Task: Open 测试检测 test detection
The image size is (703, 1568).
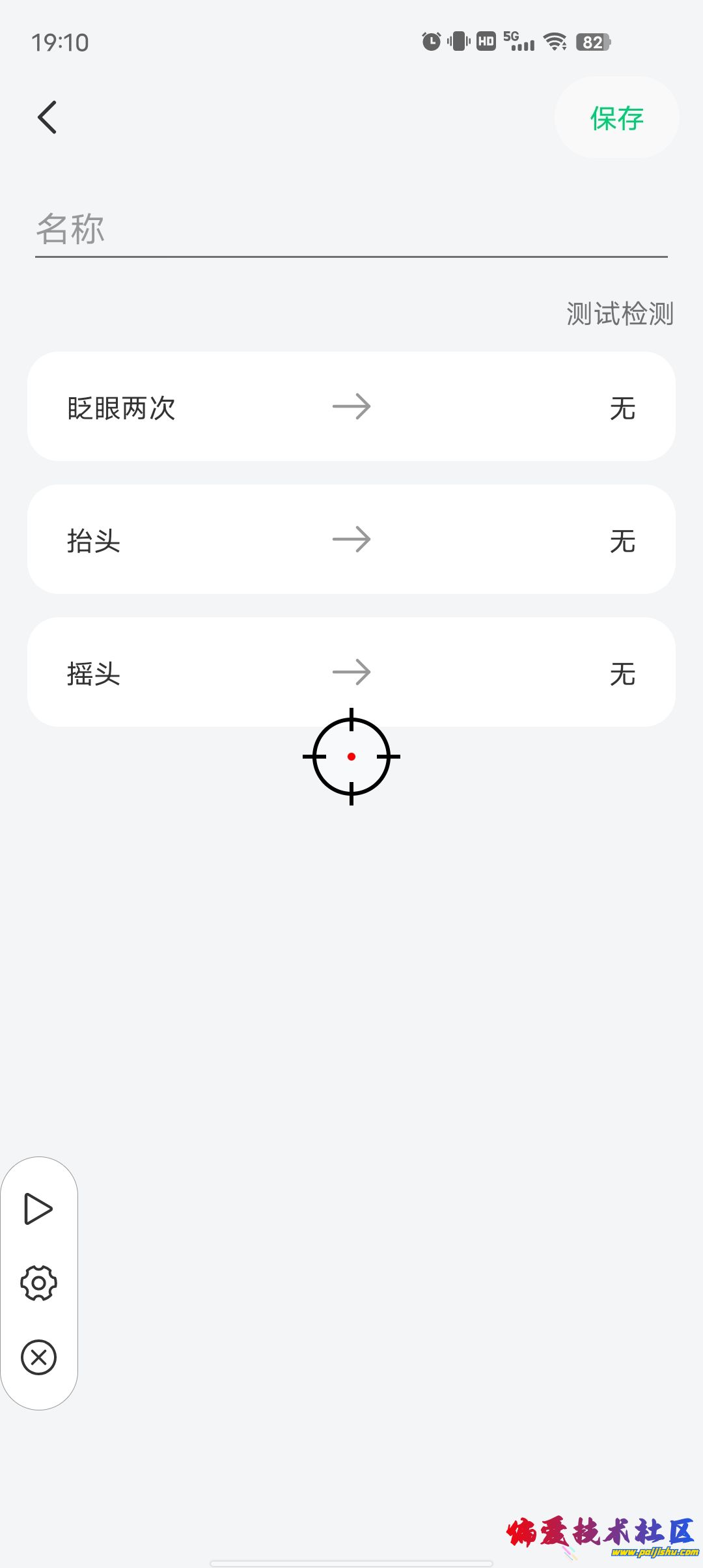Action: pos(619,314)
